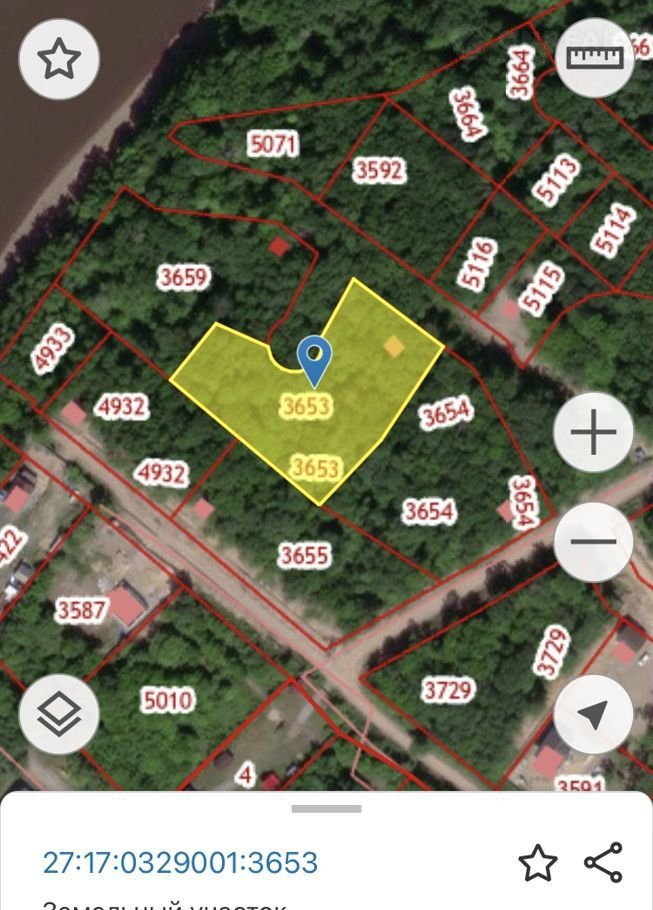This screenshot has width=653, height=910.
Task: Share the parcel 27:17:0329001:3653 info
Action: 603,862
